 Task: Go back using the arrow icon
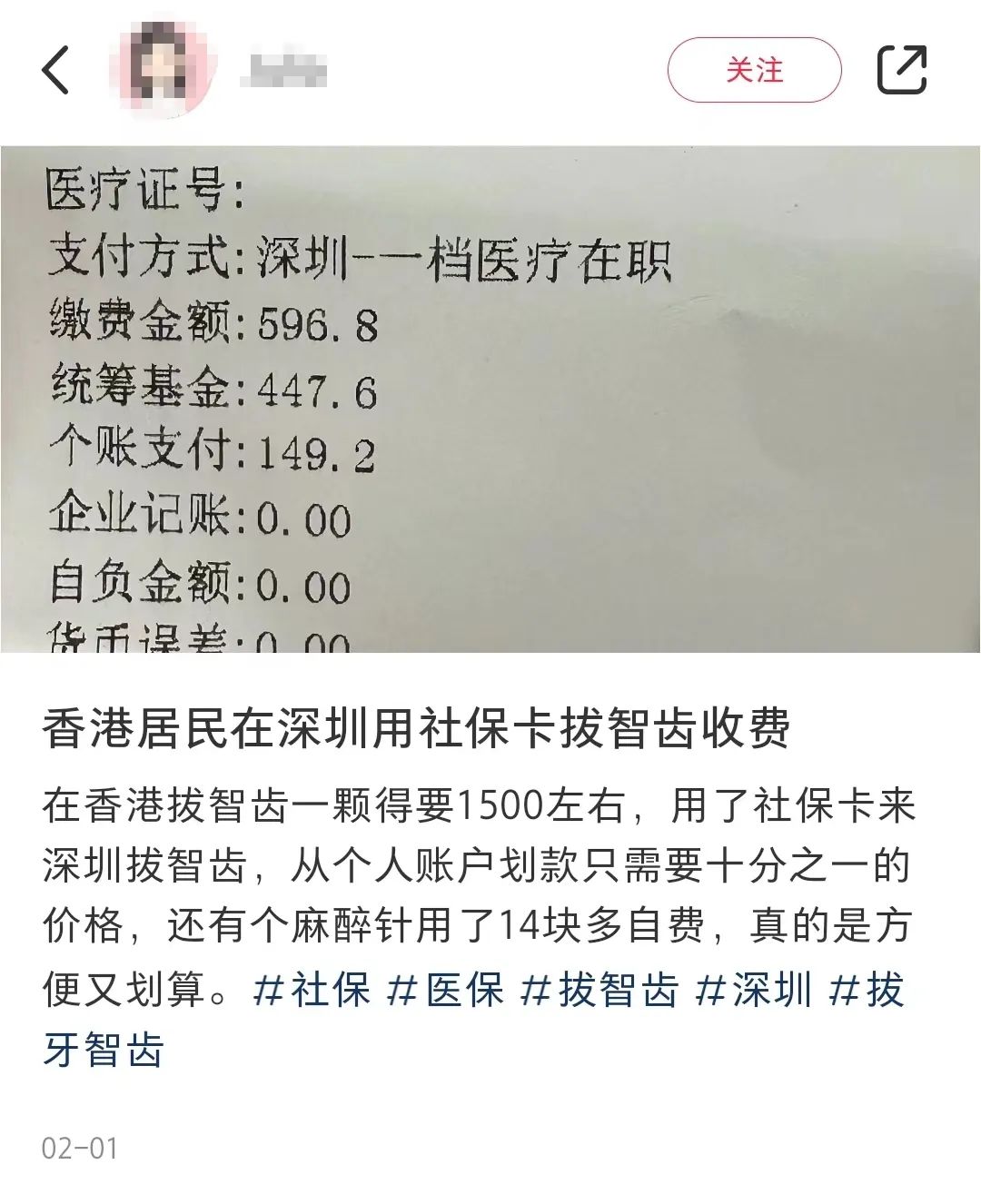(x=56, y=70)
